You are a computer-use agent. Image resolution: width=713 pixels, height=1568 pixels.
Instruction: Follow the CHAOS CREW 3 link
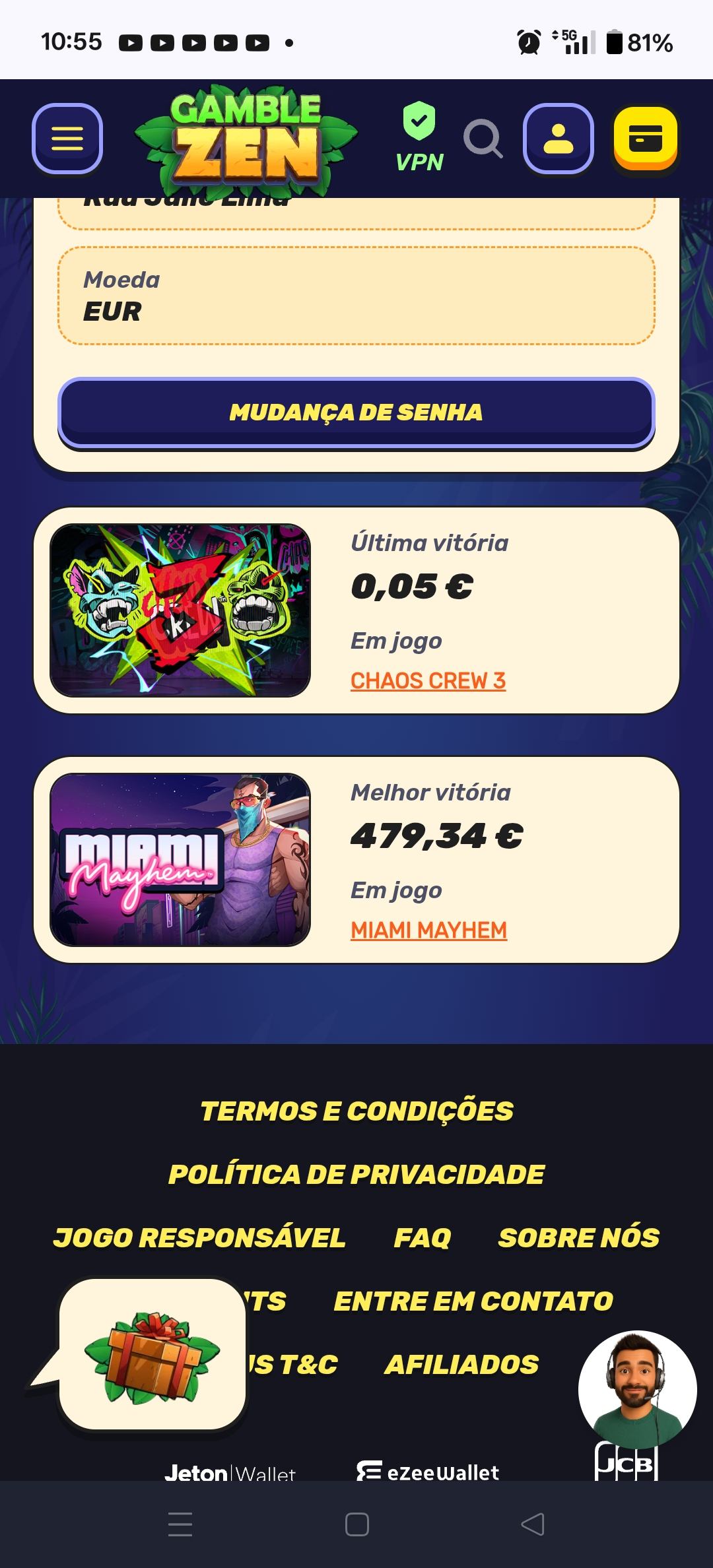tap(428, 680)
